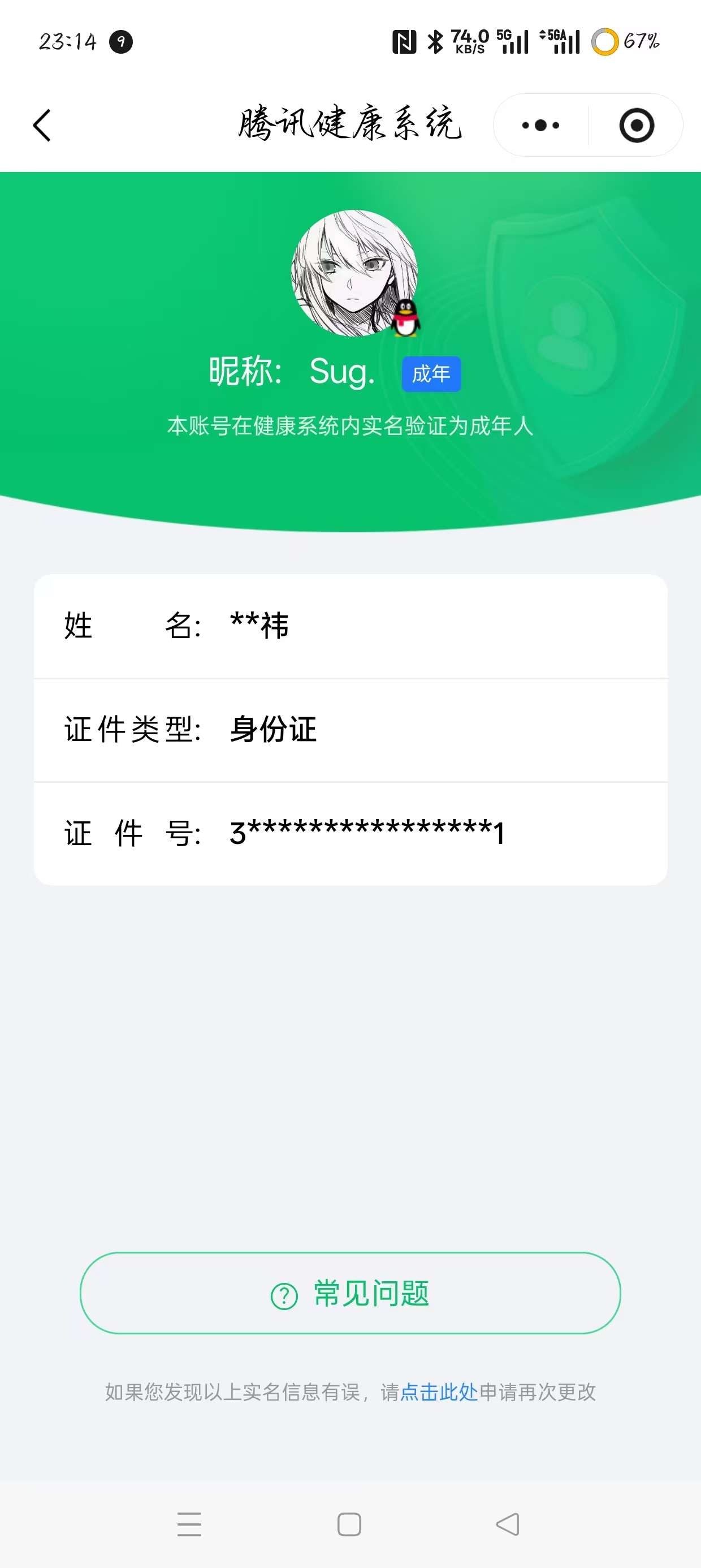Tap the 9 notification badge near the clock
This screenshot has height=1568, width=701.
click(119, 41)
